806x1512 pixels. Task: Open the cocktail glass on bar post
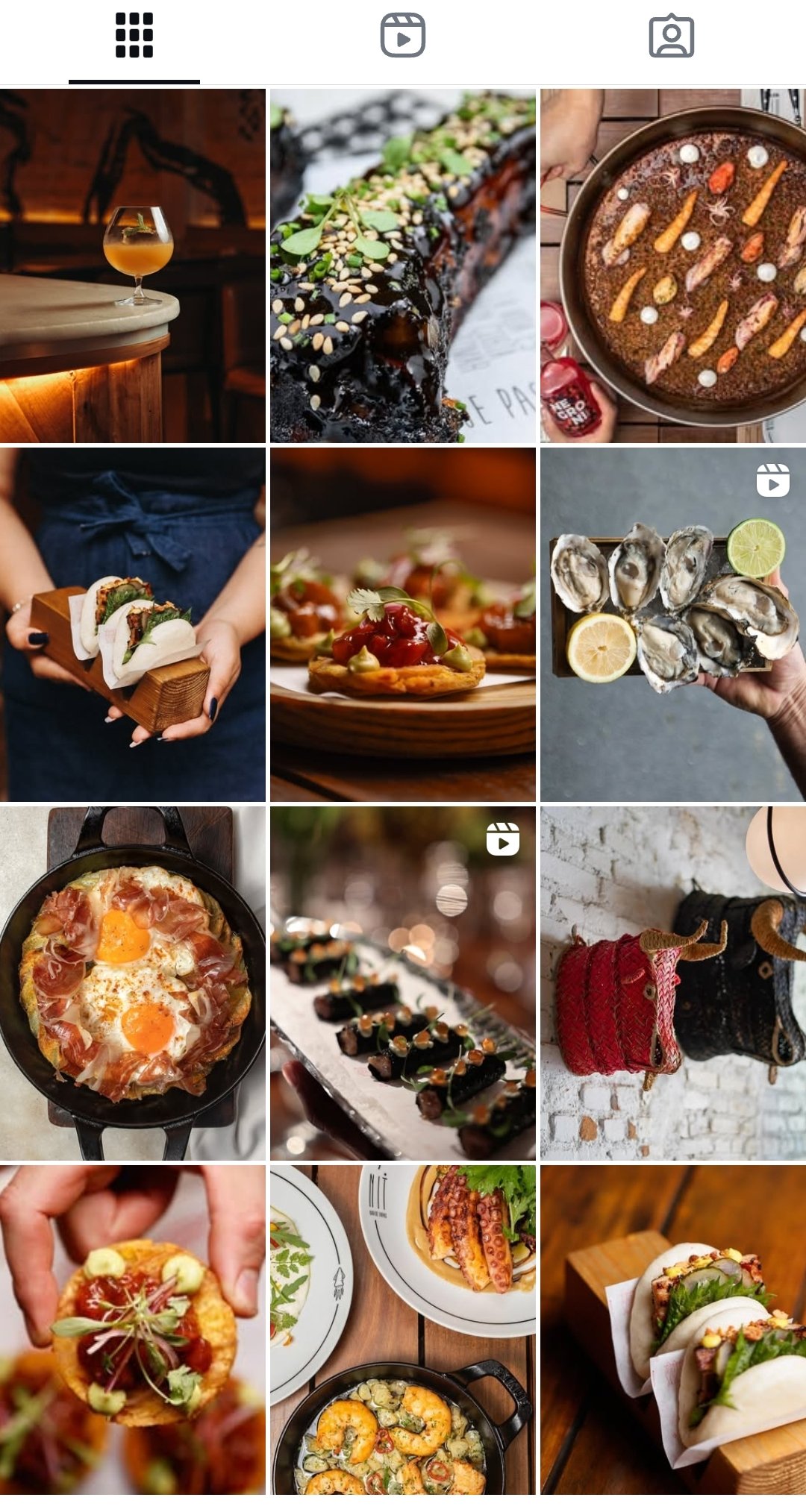point(133,266)
